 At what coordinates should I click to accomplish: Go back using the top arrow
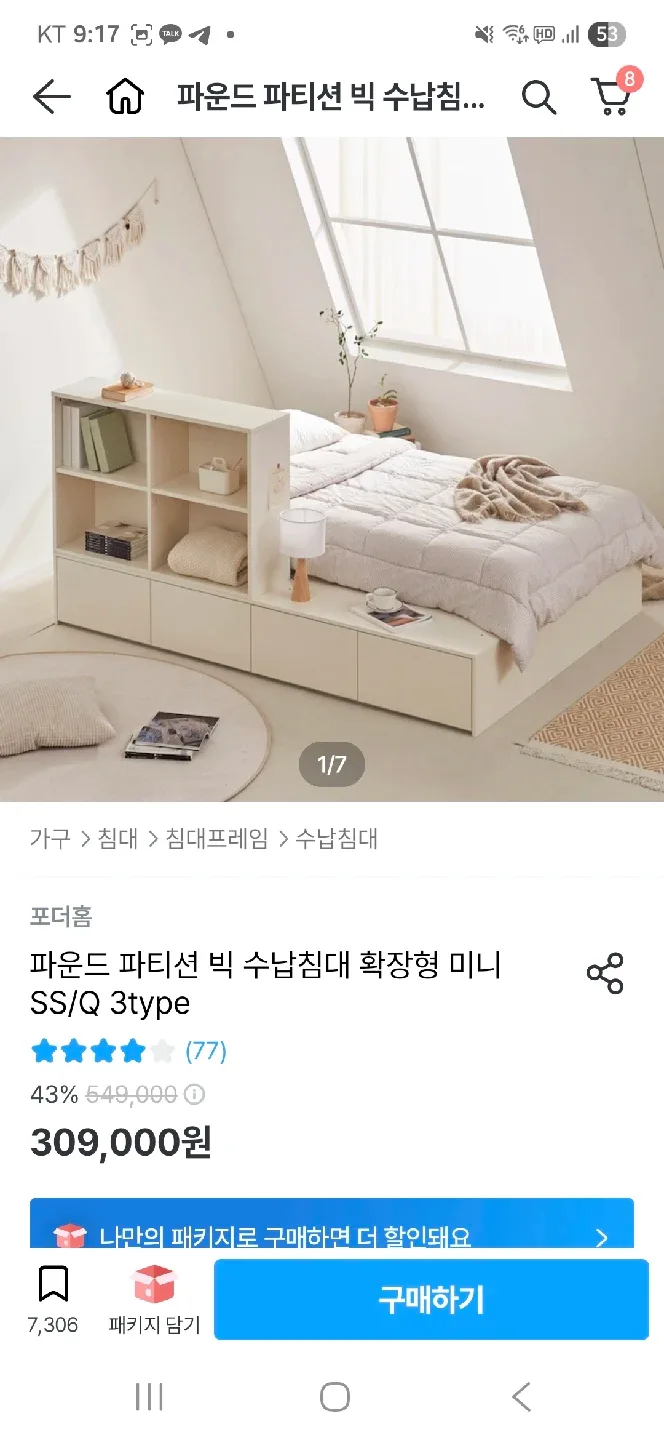click(51, 97)
